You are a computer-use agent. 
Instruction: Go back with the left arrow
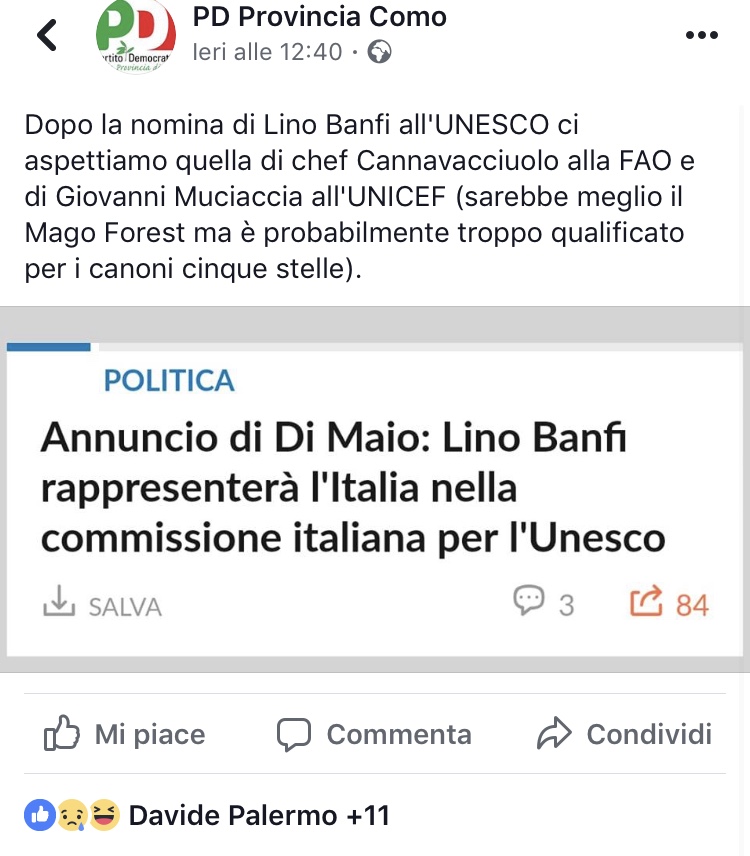click(46, 36)
